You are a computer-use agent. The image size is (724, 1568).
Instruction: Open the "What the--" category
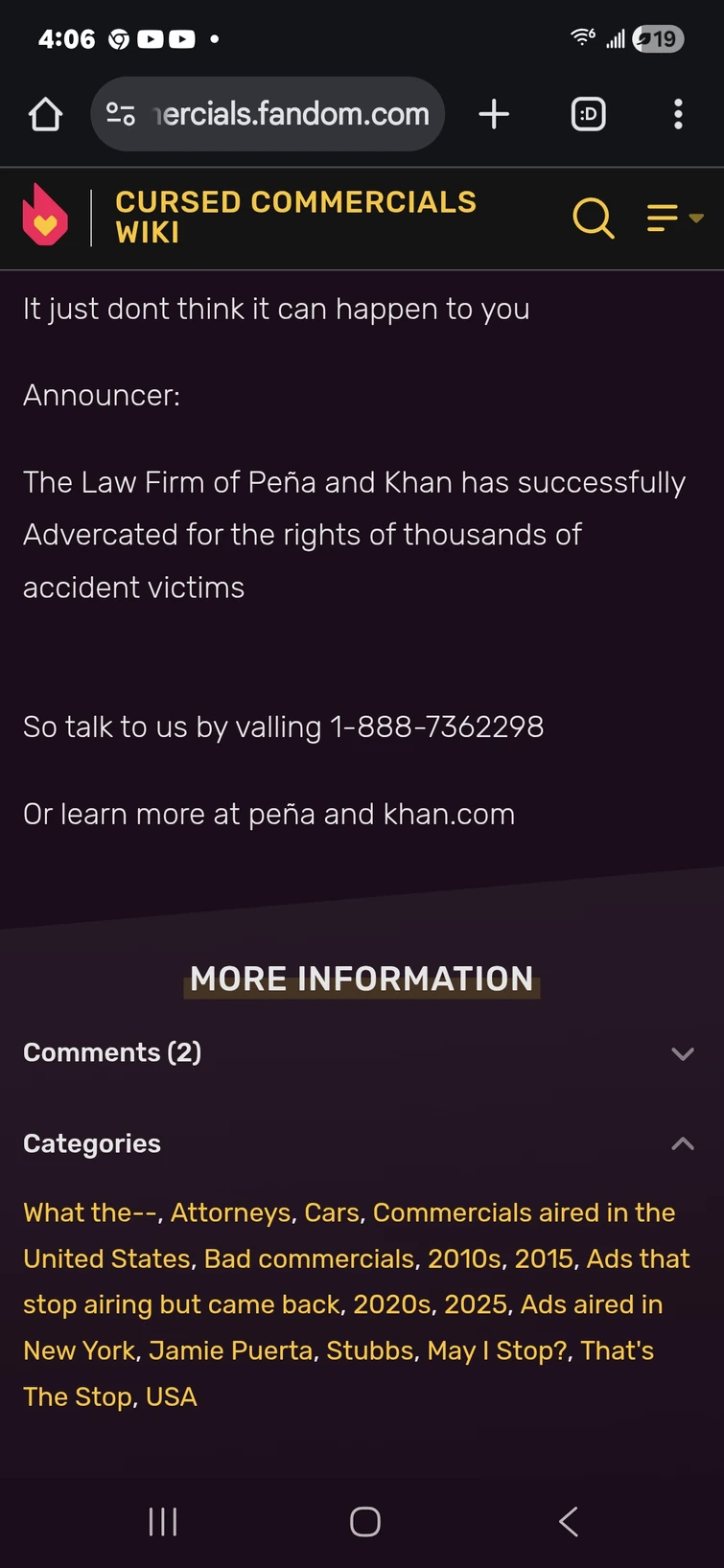pos(90,1212)
